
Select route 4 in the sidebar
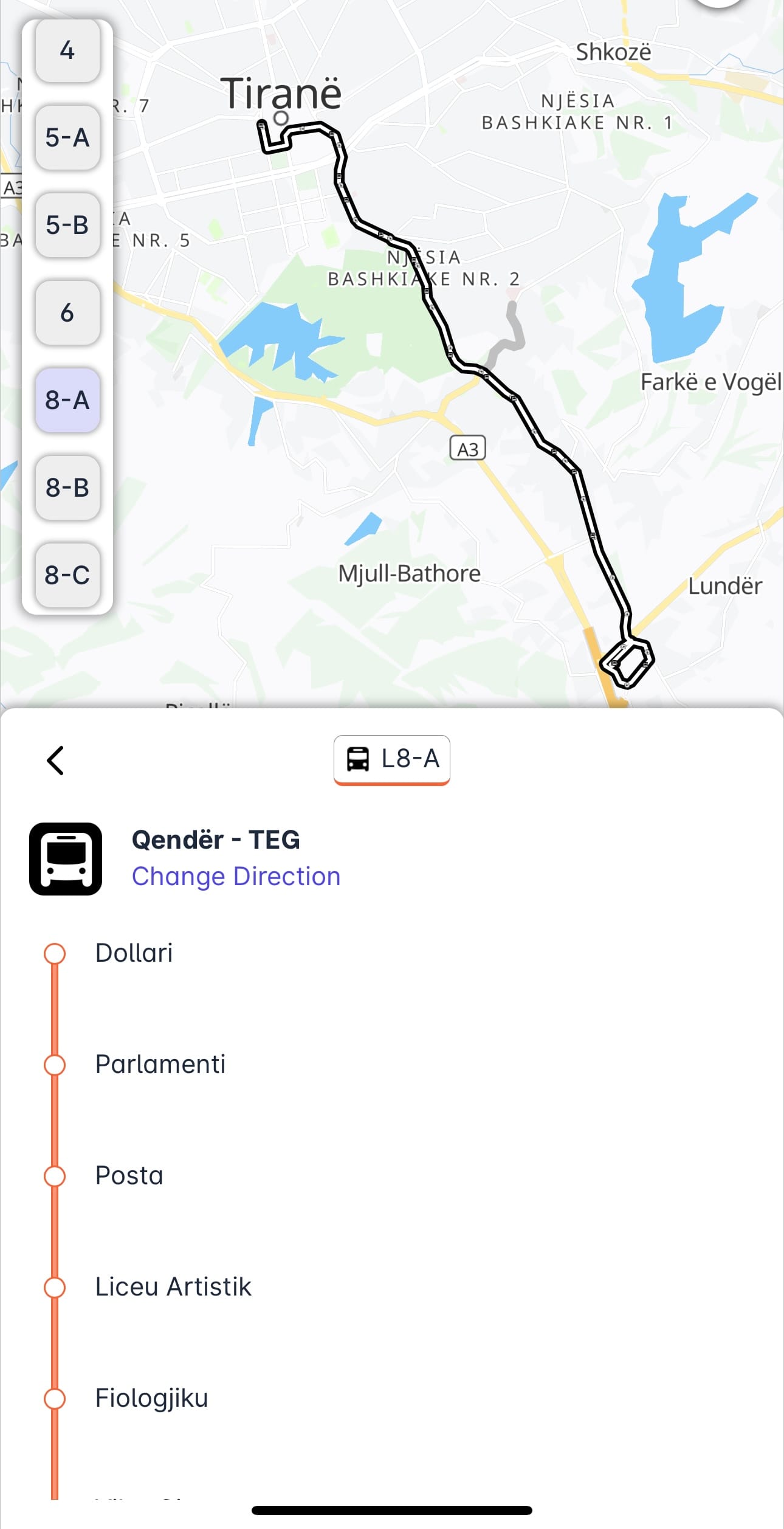(x=67, y=50)
